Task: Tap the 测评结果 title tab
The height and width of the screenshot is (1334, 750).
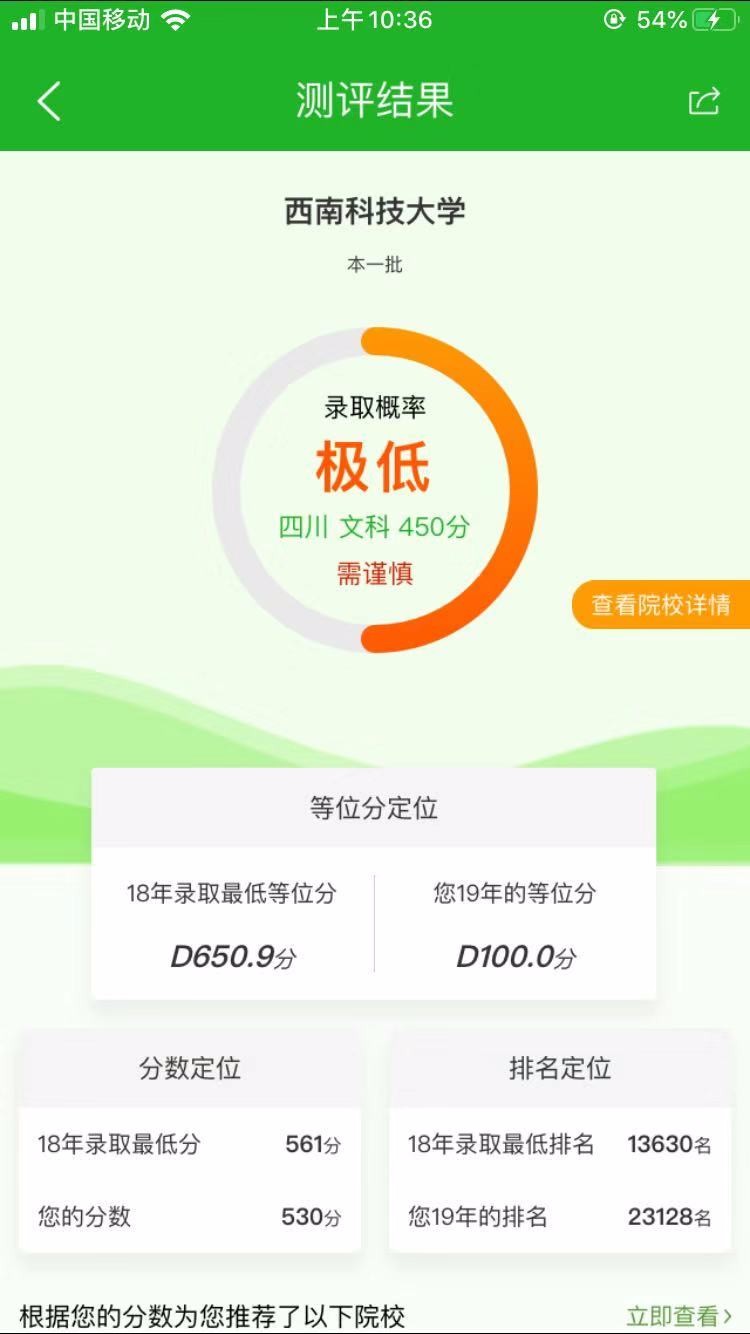Action: (x=374, y=101)
